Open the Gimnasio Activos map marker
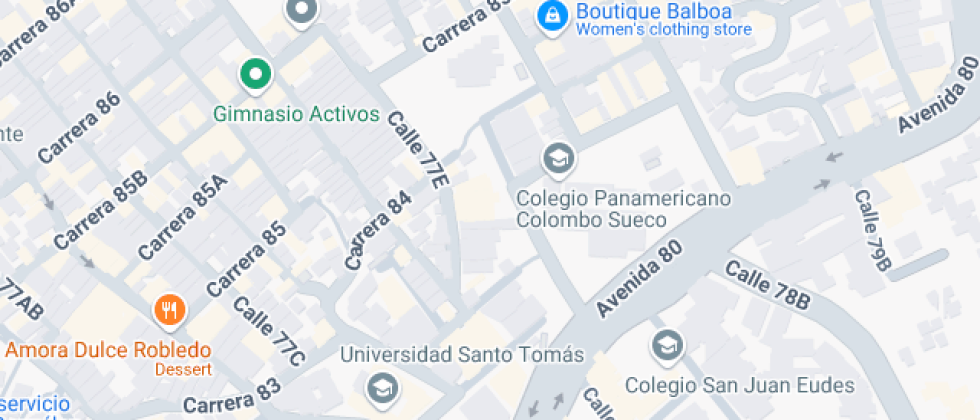 coord(256,74)
